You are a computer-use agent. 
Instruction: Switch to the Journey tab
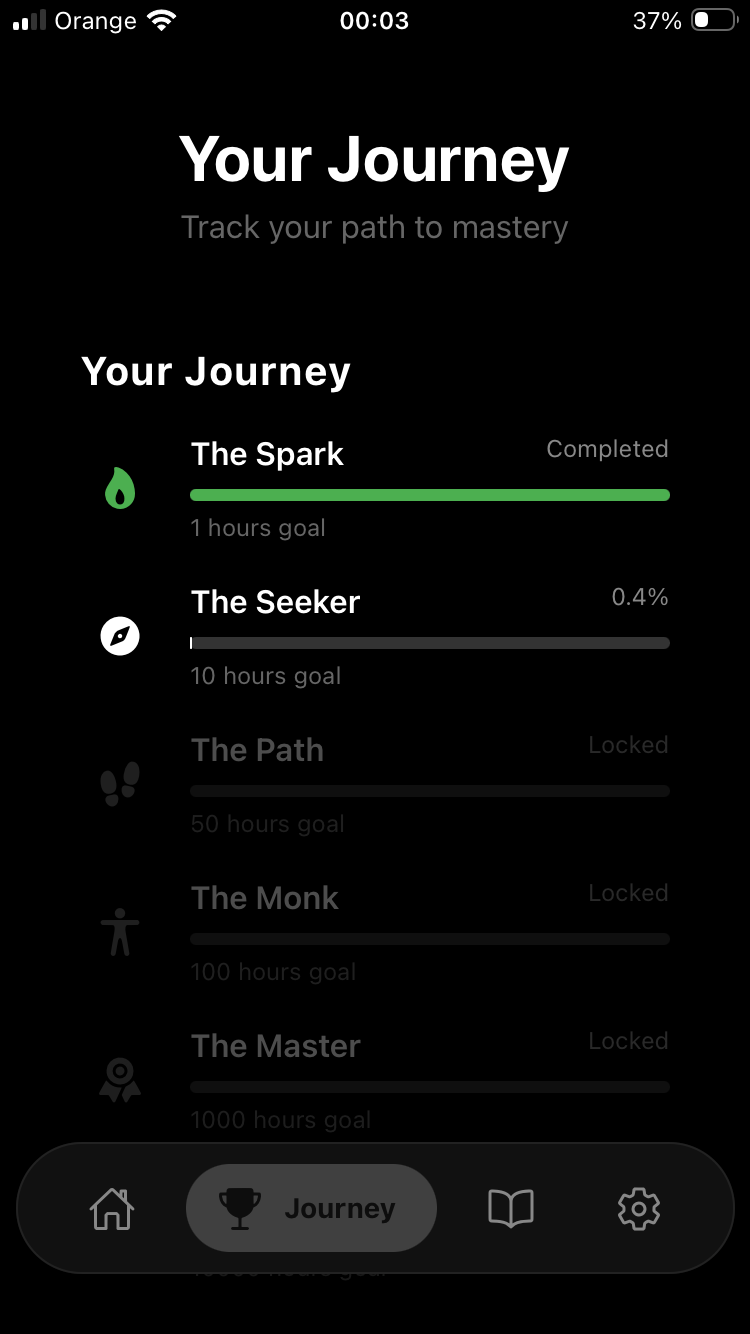pyautogui.click(x=310, y=1208)
